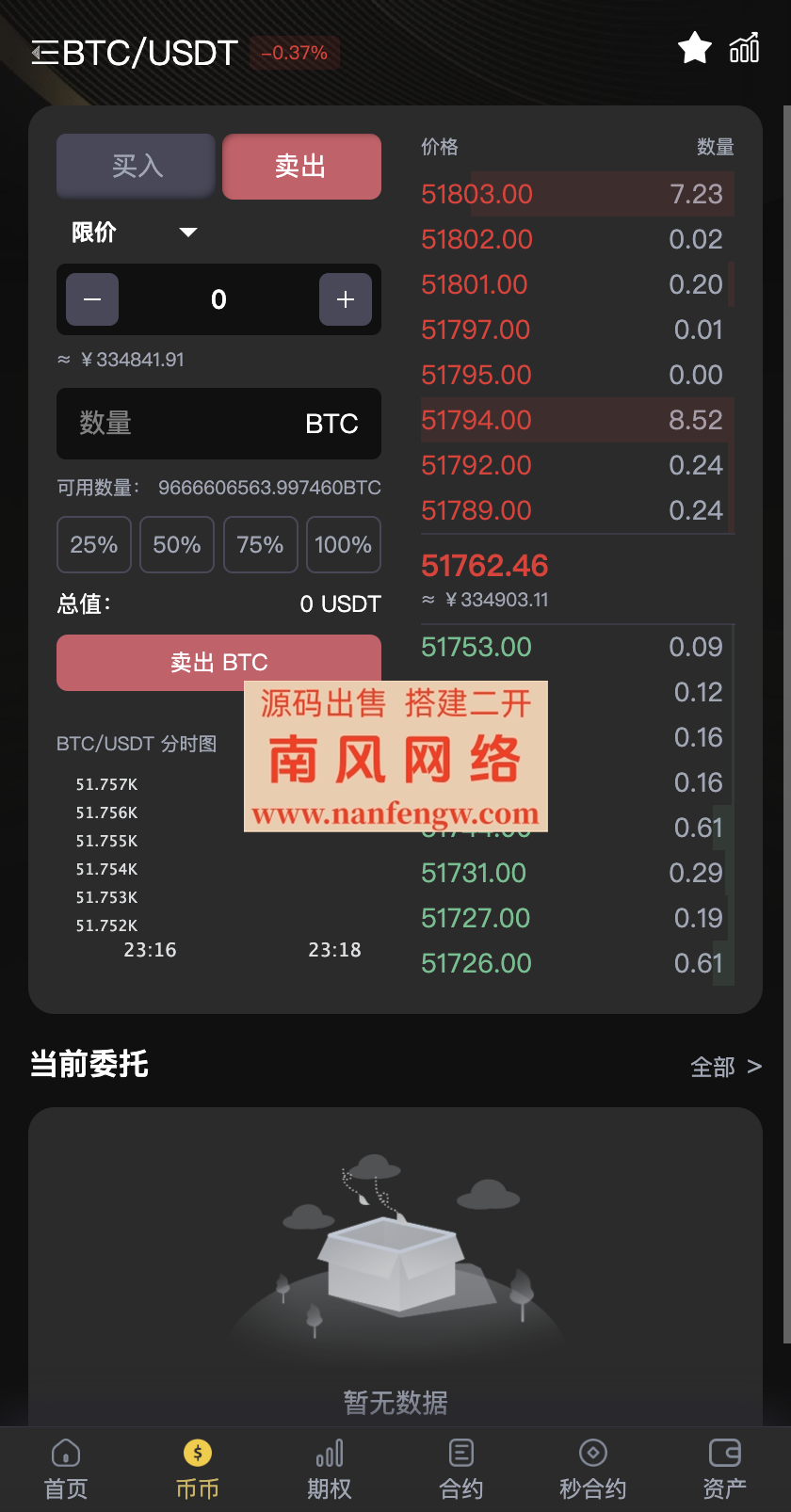This screenshot has width=791, height=1512.
Task: View 全部 current orders
Action: coord(725,1067)
